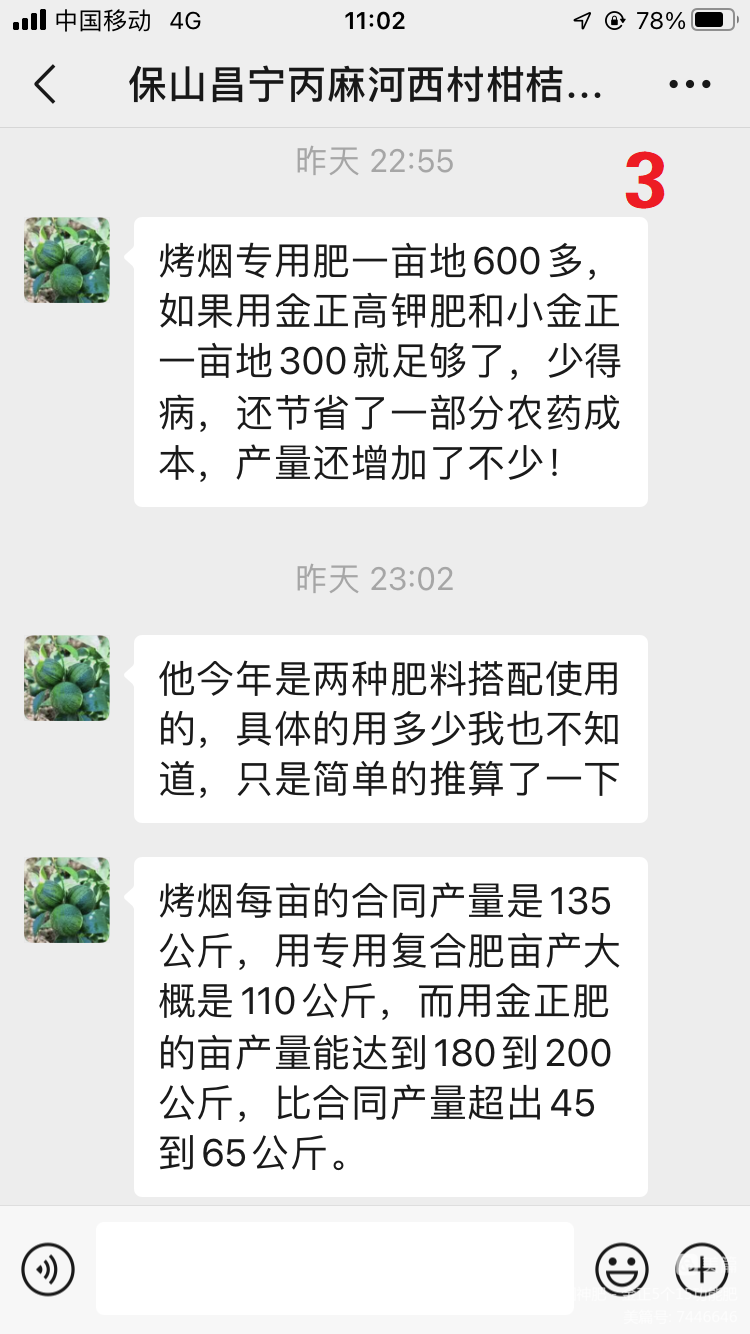Screen dimensions: 750x1334
Task: Open sender avatar beside 烤烟每亩的合同产量 message
Action: coord(67,899)
